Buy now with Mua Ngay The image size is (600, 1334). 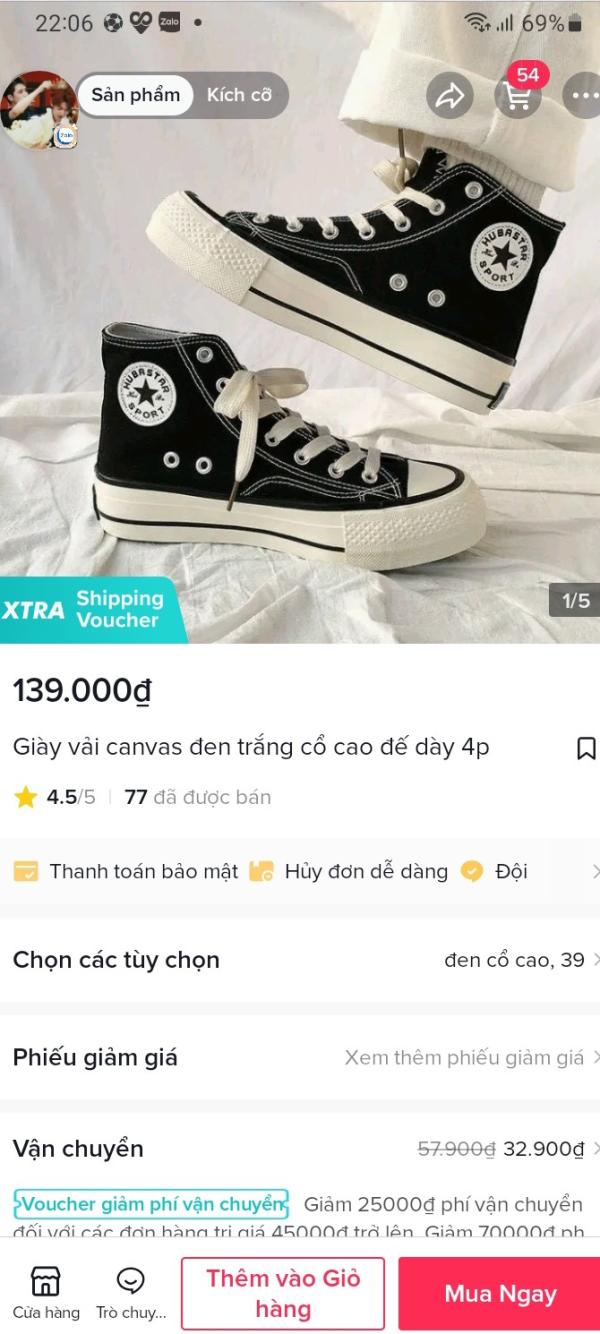tap(499, 1293)
